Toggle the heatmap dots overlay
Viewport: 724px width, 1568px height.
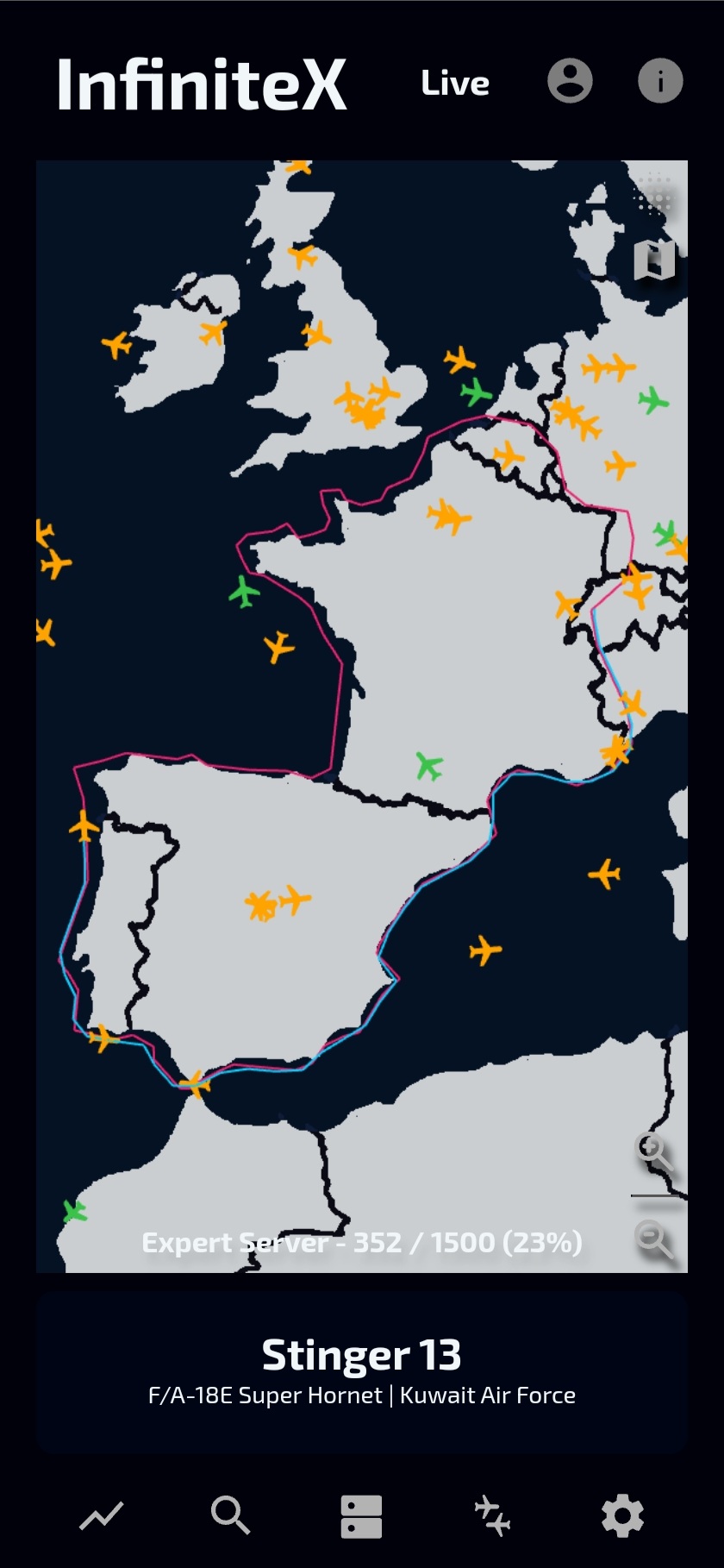click(655, 195)
